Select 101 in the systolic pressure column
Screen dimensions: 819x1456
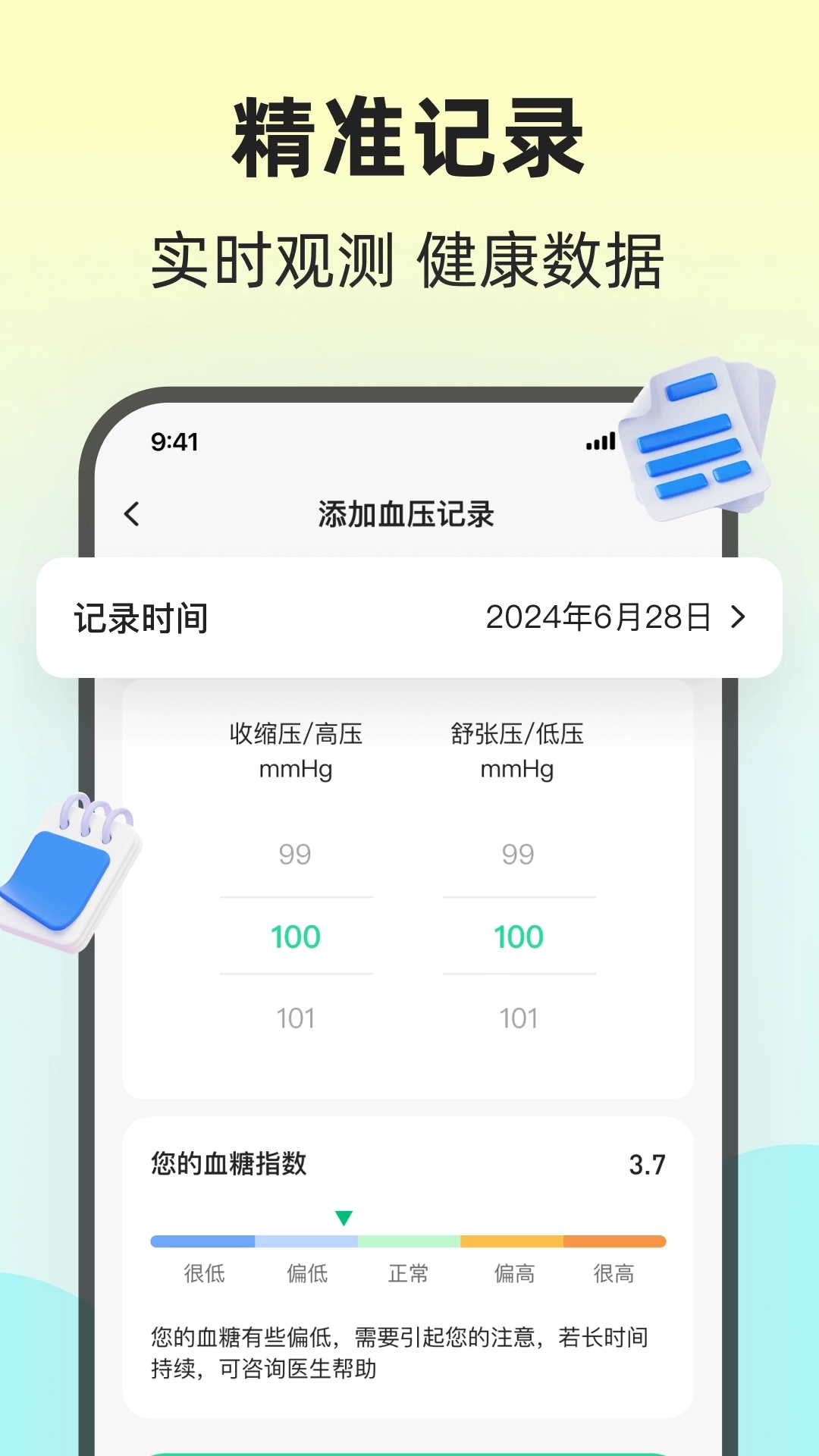[x=295, y=1018]
